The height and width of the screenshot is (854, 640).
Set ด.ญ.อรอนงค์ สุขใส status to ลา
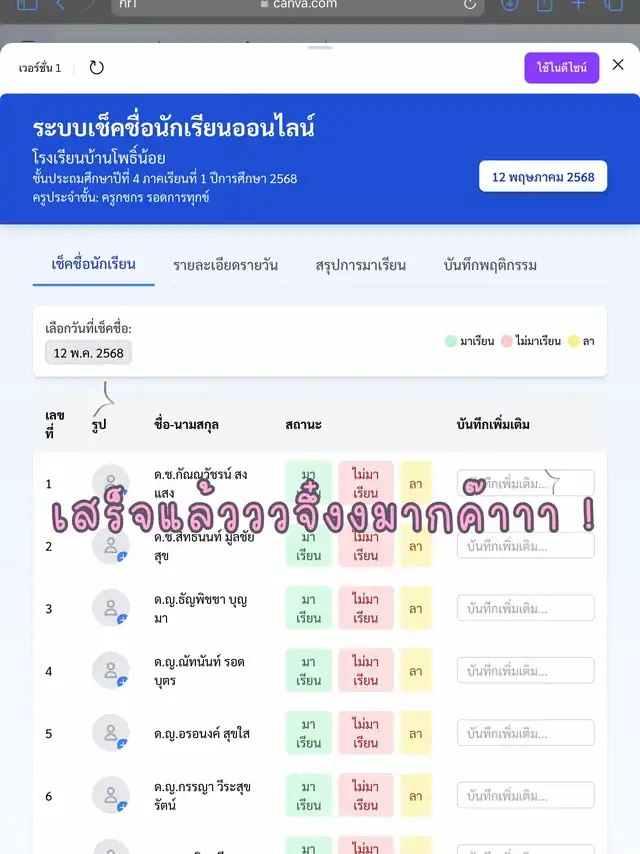[415, 733]
